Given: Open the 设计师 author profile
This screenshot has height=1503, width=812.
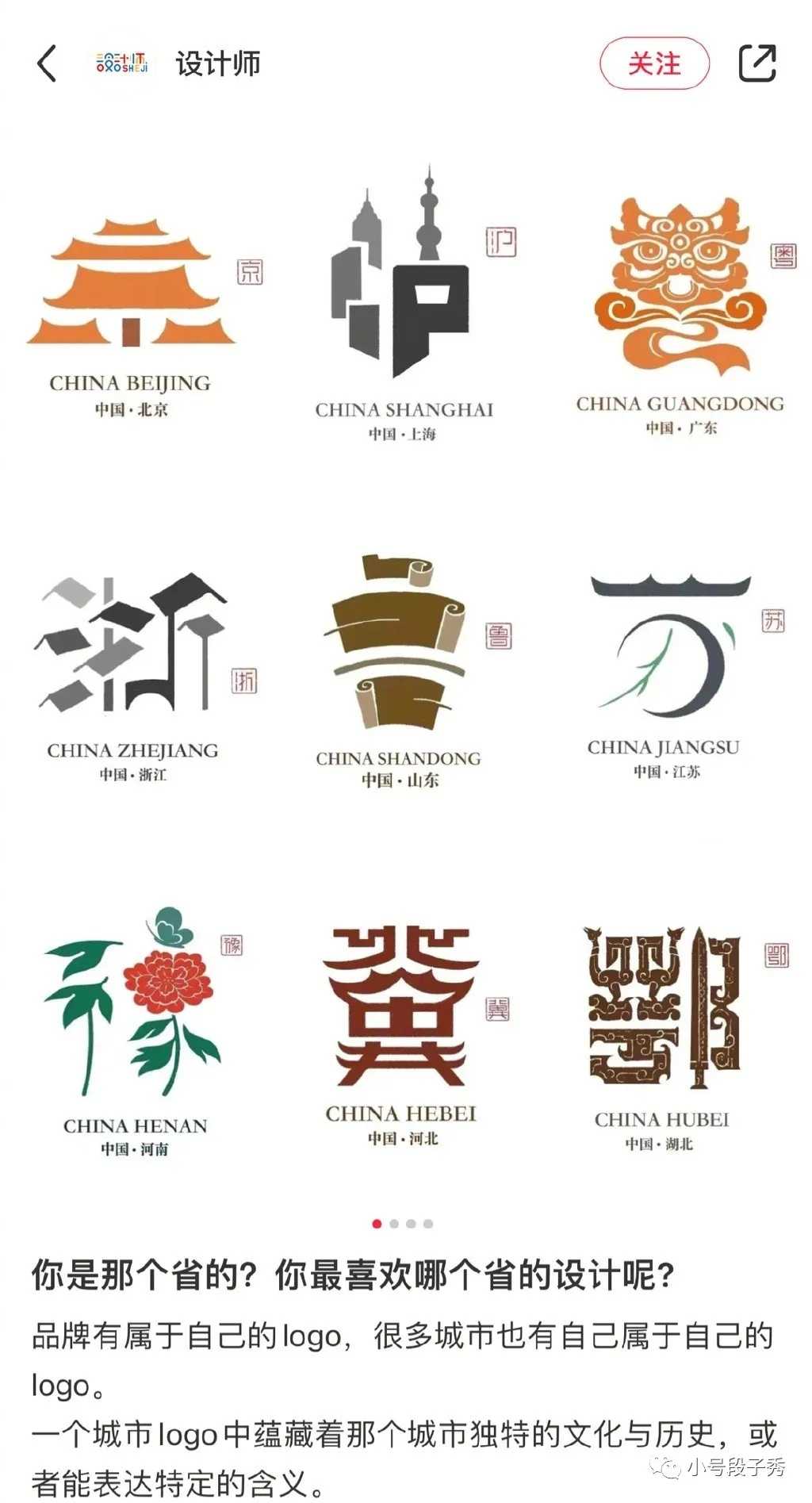Looking at the screenshot, I should pyautogui.click(x=217, y=64).
